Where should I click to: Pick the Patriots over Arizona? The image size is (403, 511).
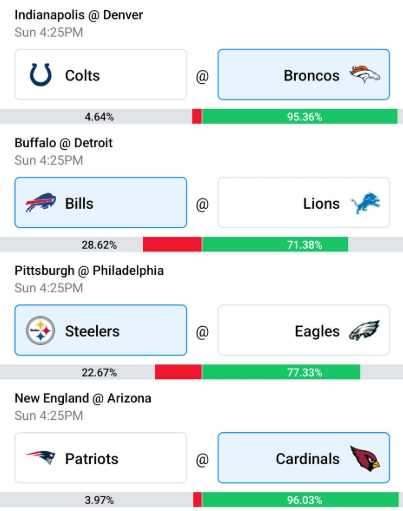pyautogui.click(x=100, y=458)
